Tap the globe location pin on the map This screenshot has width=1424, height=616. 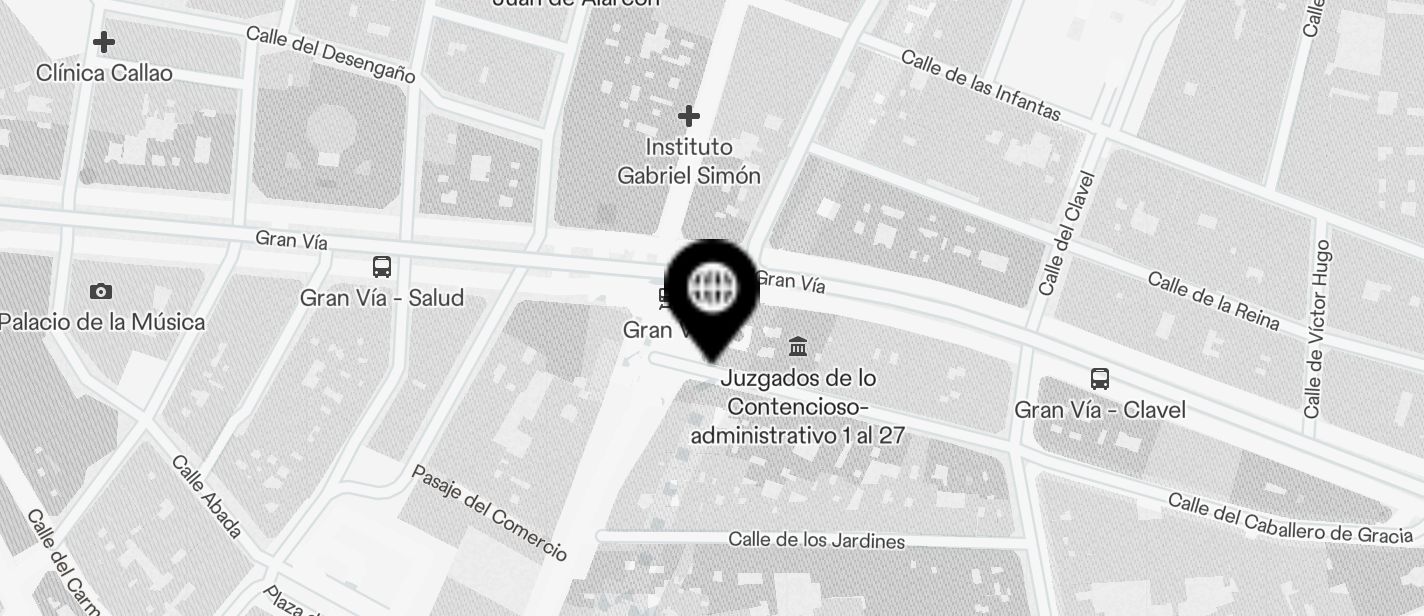(x=712, y=291)
